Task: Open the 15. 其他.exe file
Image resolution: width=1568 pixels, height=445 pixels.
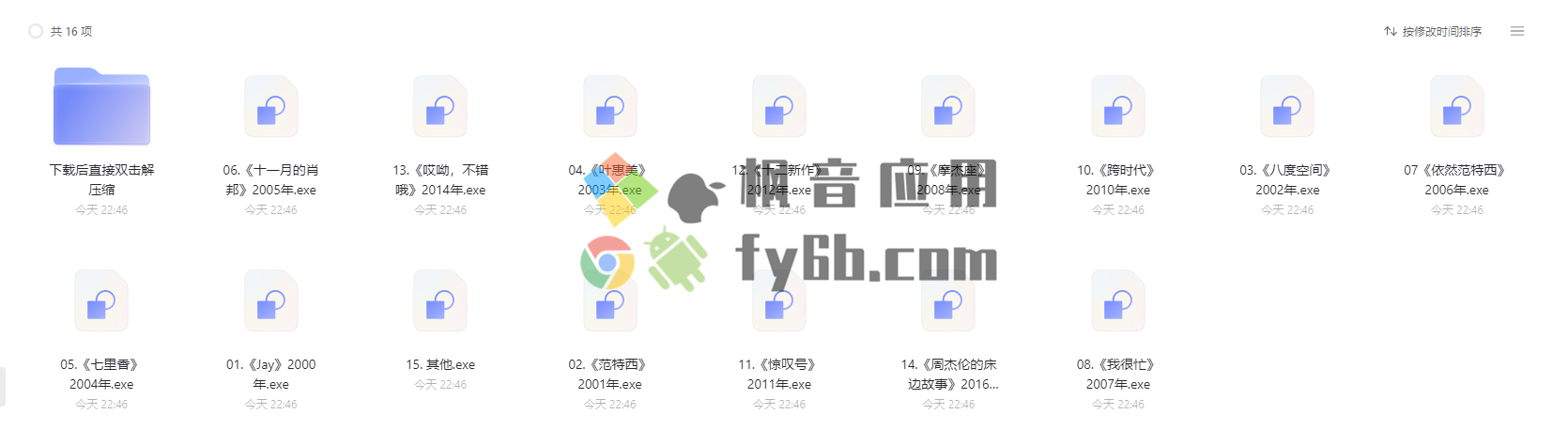Action: coord(440,302)
